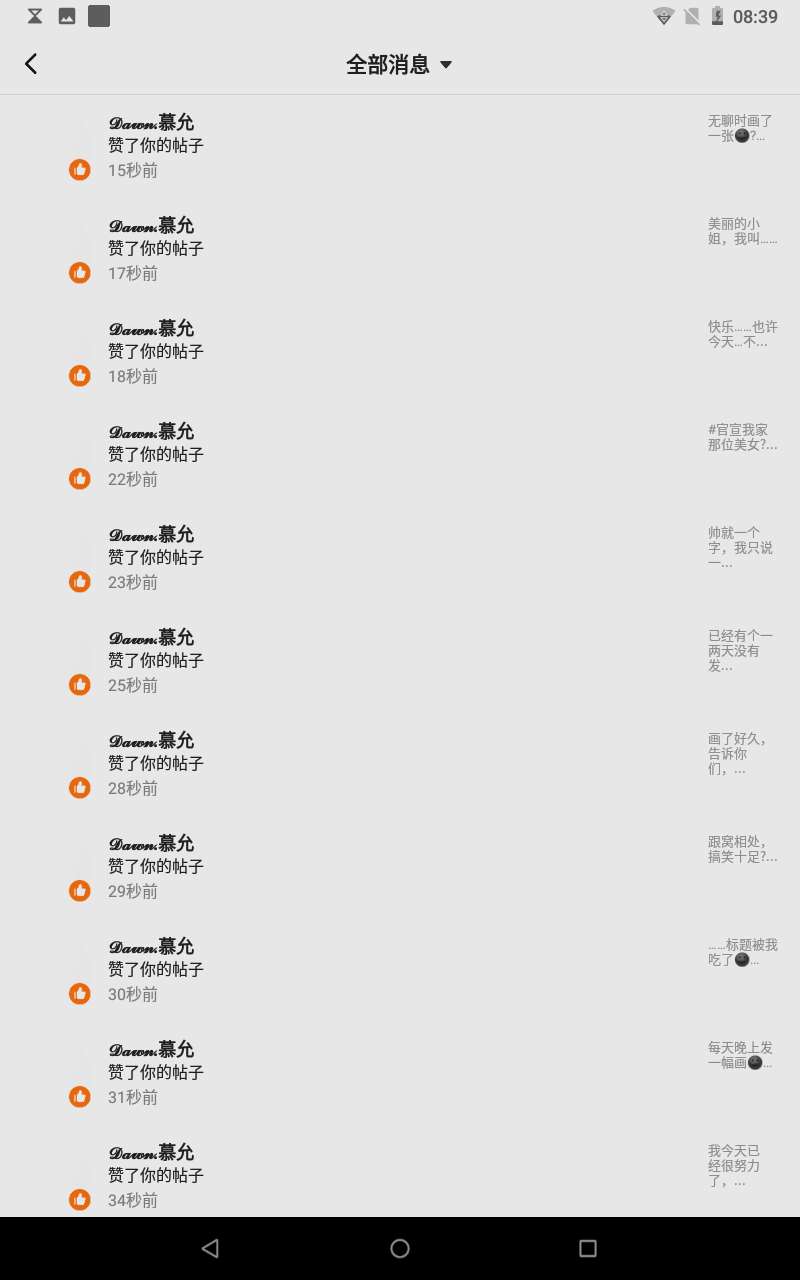The height and width of the screenshot is (1280, 800).
Task: Open the recent apps overview
Action: click(588, 1248)
